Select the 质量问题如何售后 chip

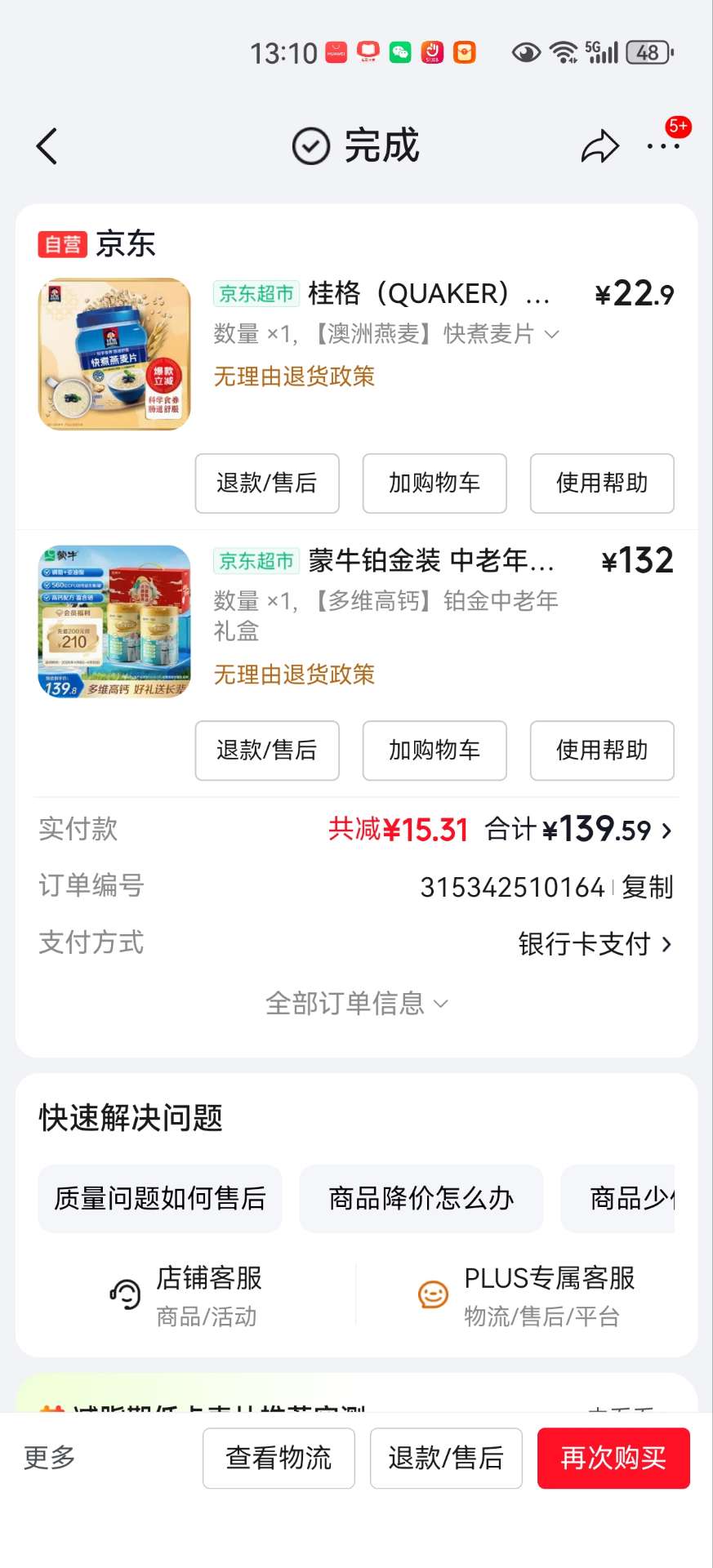pyautogui.click(x=160, y=1199)
